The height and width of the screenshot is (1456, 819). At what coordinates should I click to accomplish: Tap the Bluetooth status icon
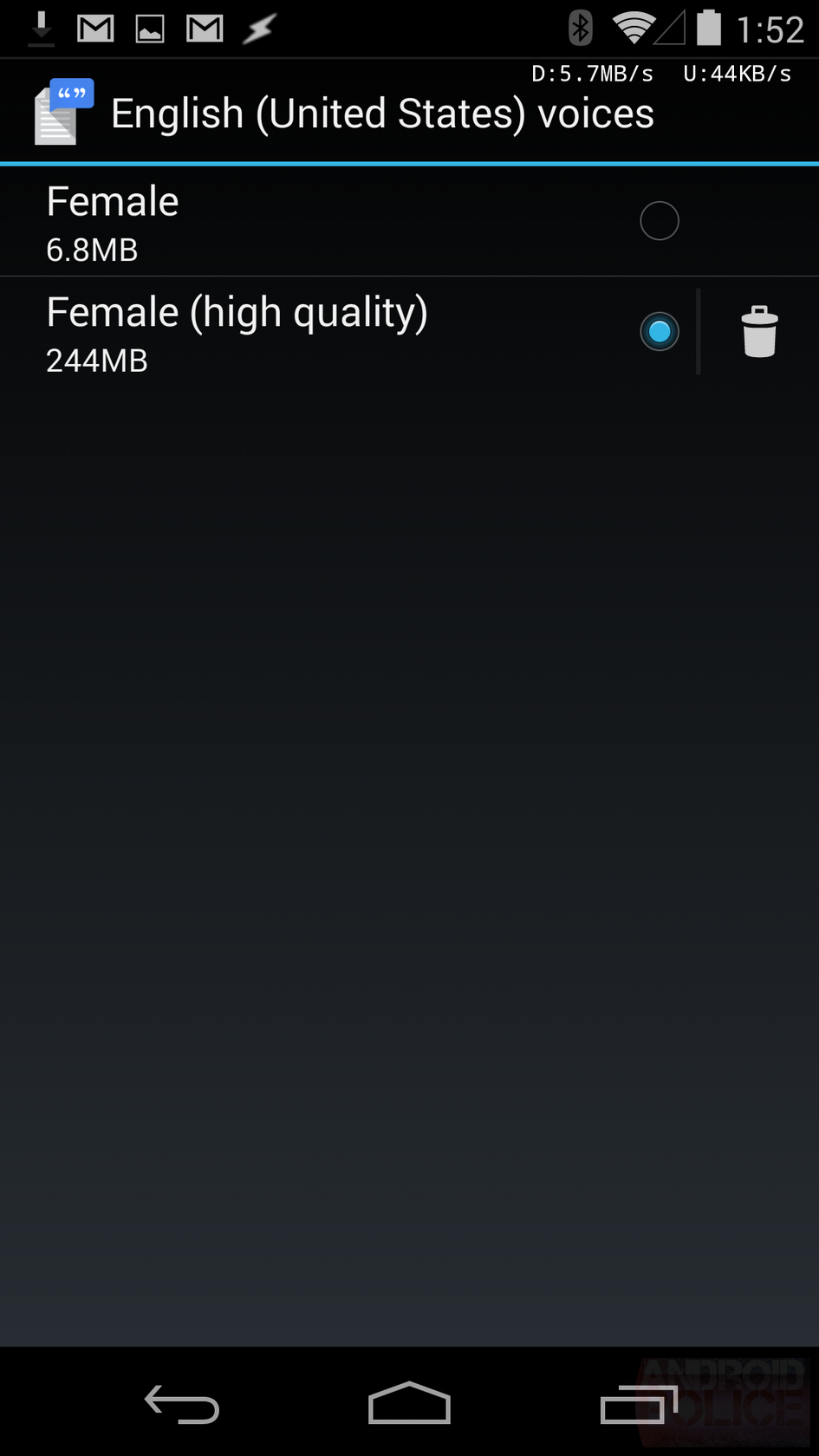[578, 29]
